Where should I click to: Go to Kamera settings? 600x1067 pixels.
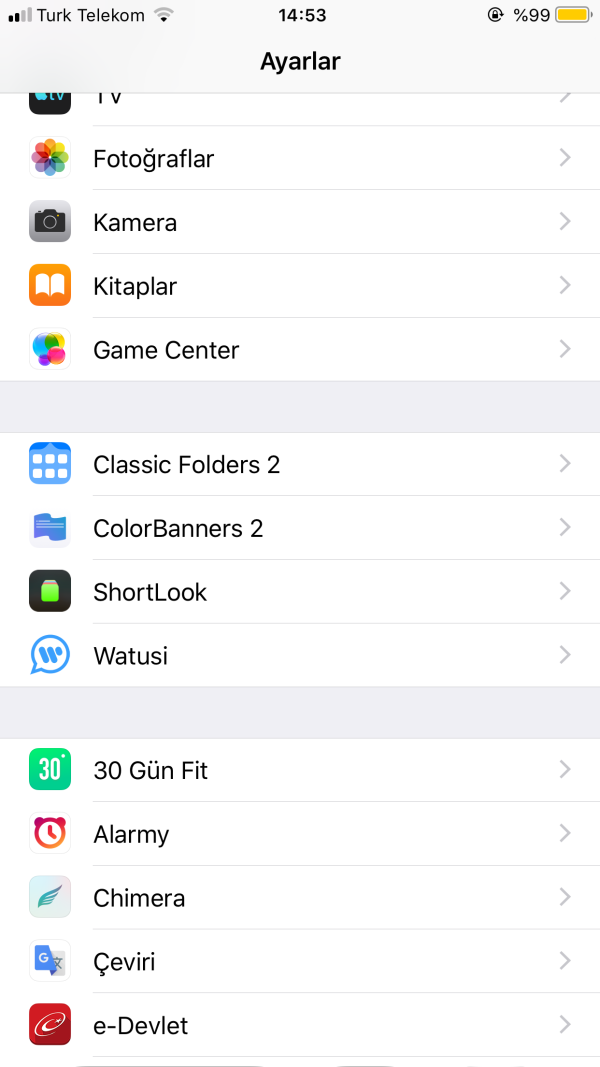300,222
